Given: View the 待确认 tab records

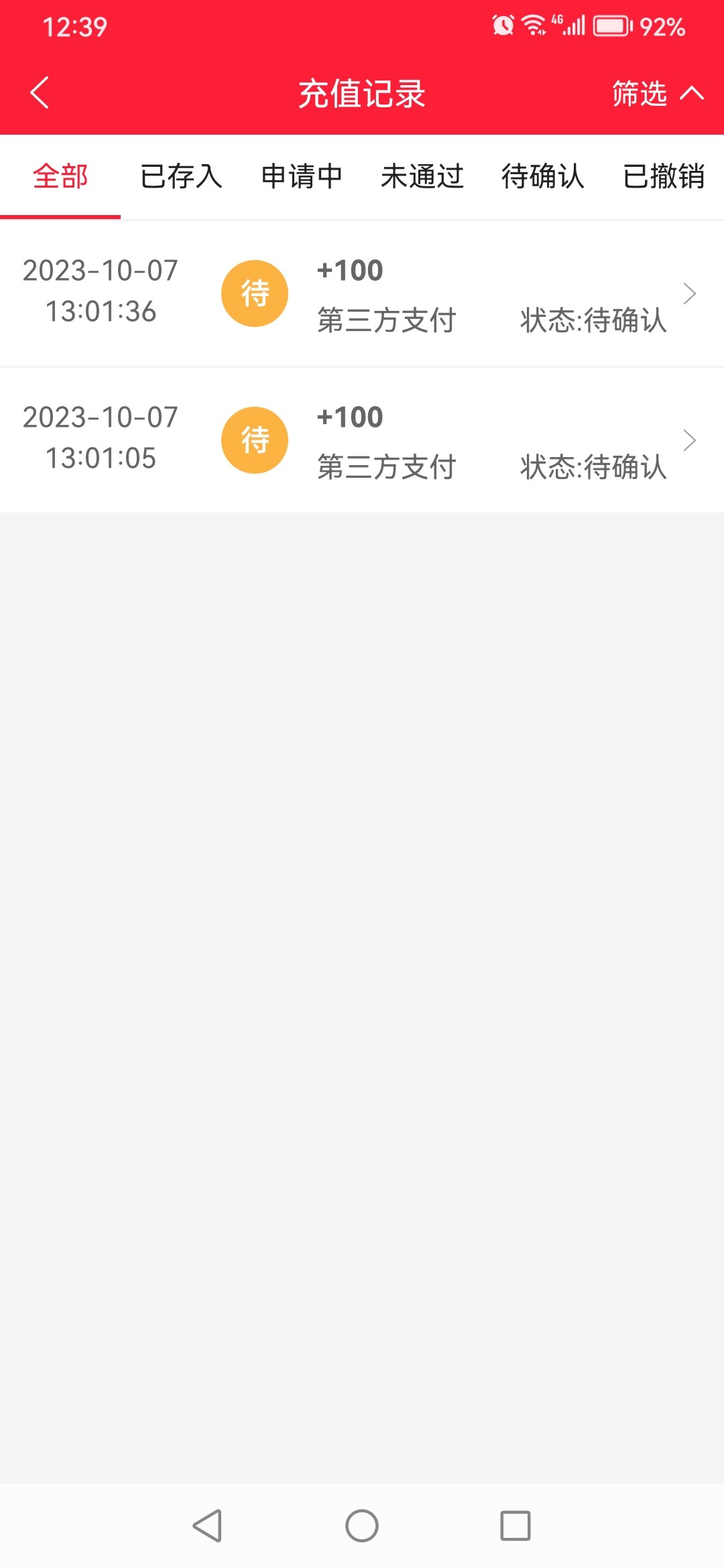Looking at the screenshot, I should point(543,177).
